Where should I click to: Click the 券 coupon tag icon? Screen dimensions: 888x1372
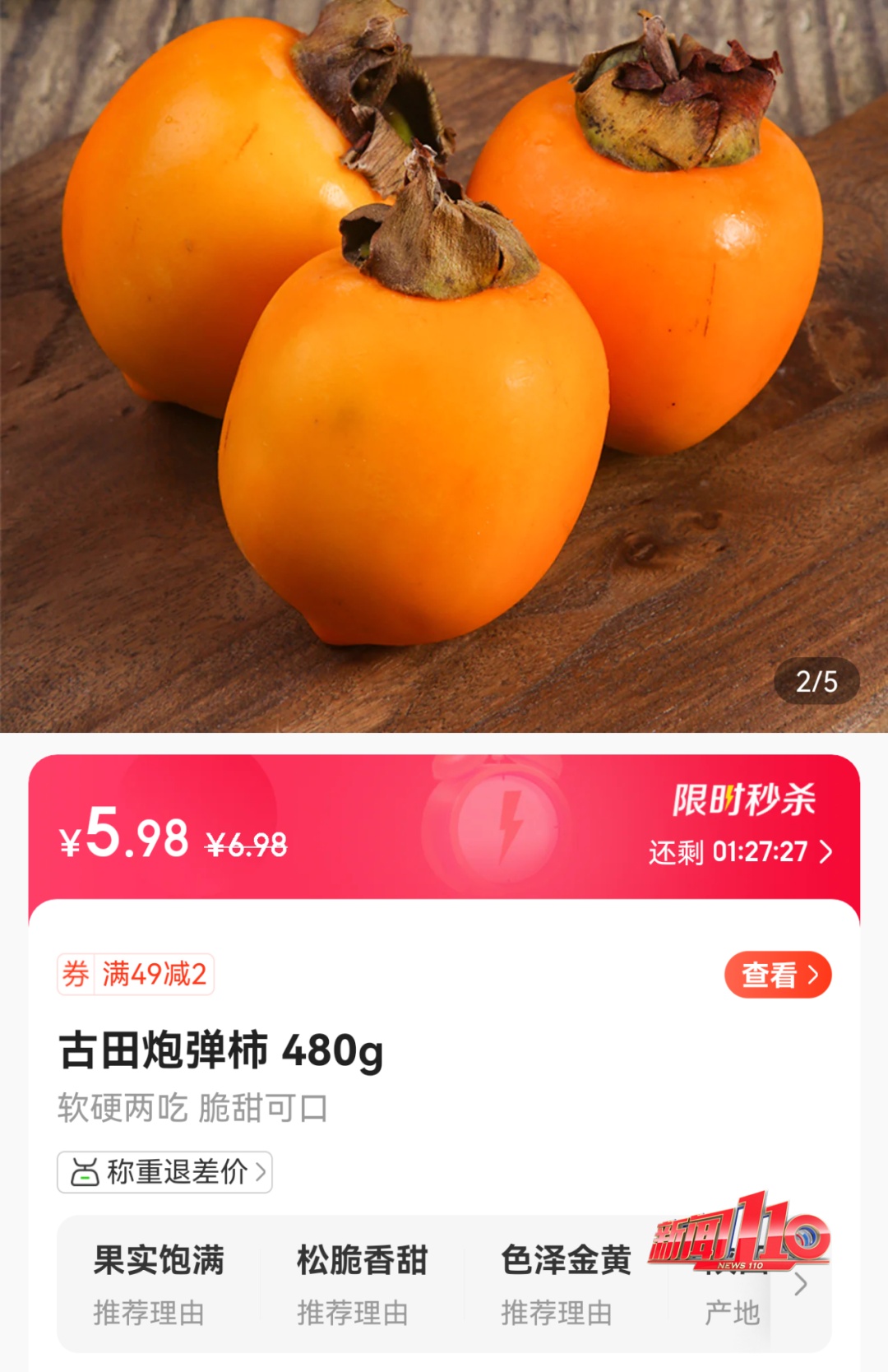coord(75,973)
